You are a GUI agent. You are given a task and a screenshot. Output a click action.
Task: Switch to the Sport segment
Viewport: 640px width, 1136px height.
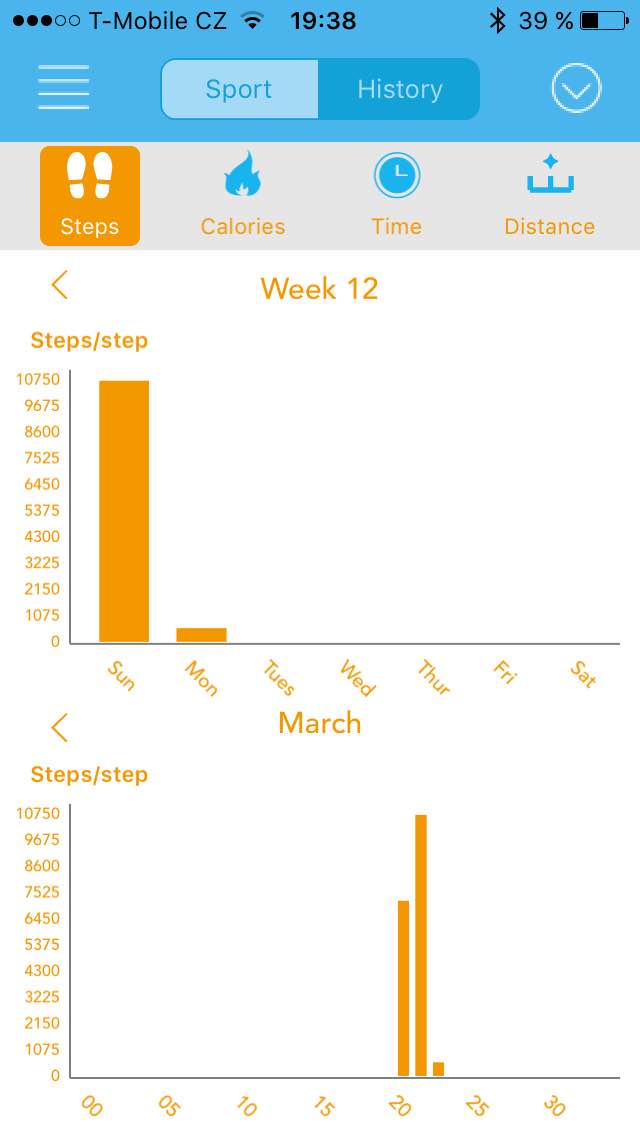[240, 89]
